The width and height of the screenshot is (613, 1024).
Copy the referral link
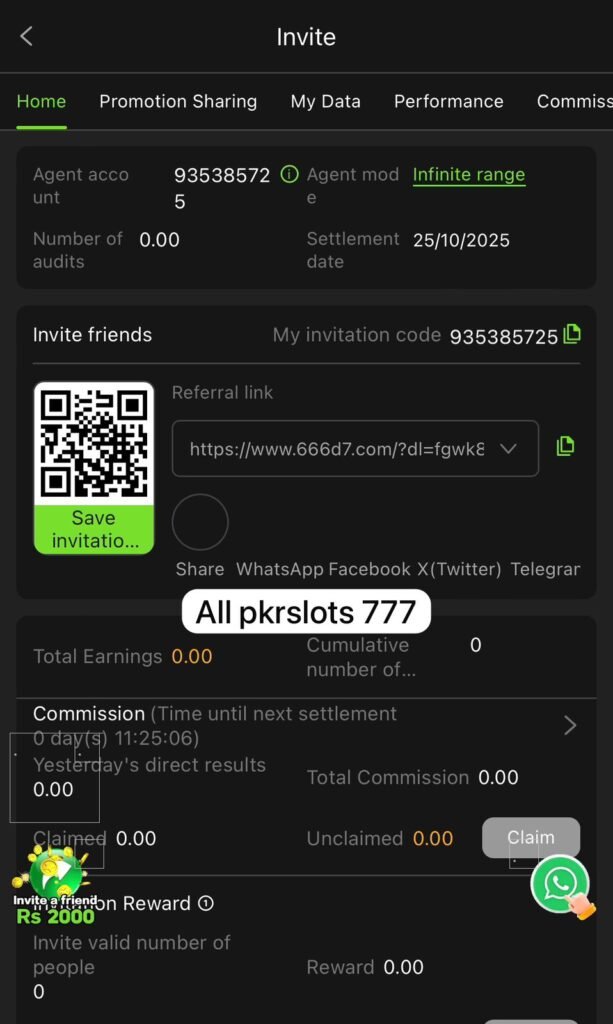565,447
